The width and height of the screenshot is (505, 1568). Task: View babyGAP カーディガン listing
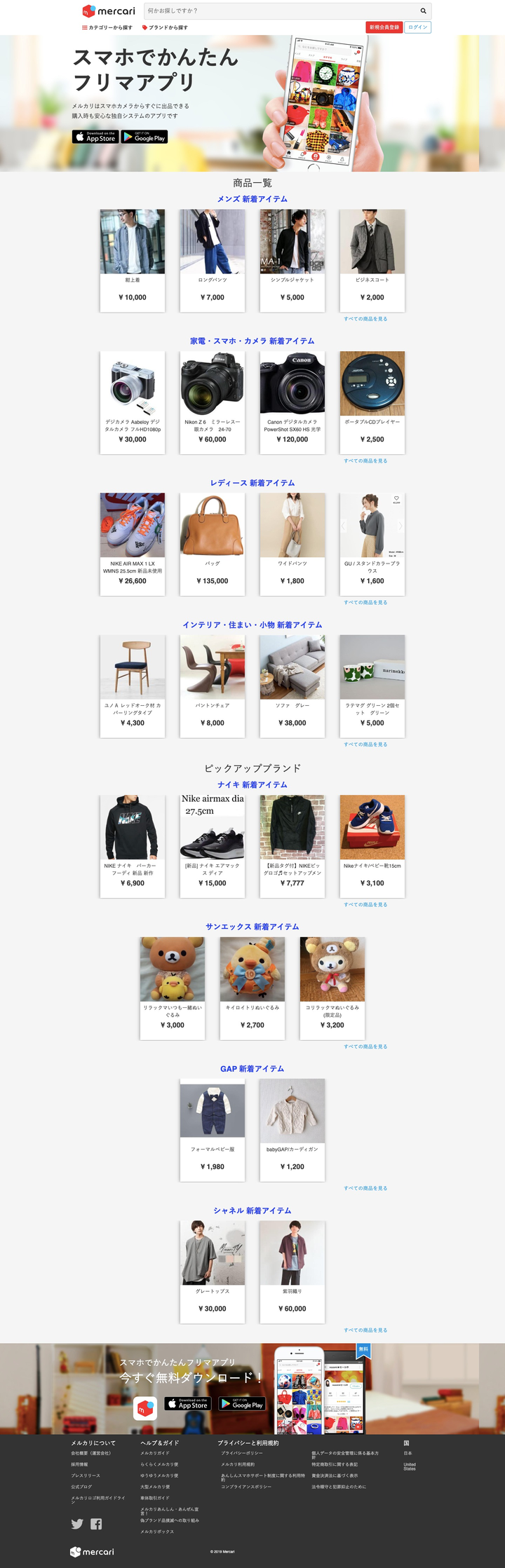(x=292, y=1129)
